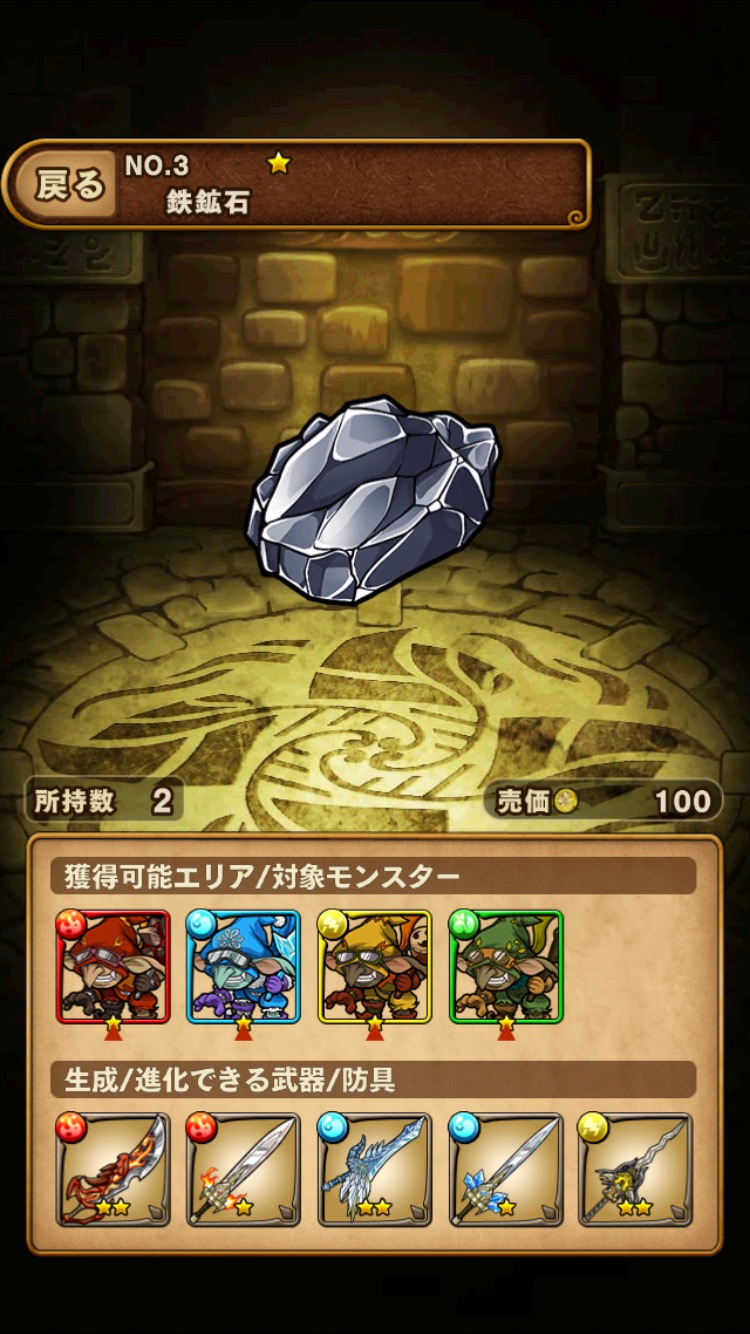Tap the 戻る back button

pyautogui.click(x=68, y=184)
